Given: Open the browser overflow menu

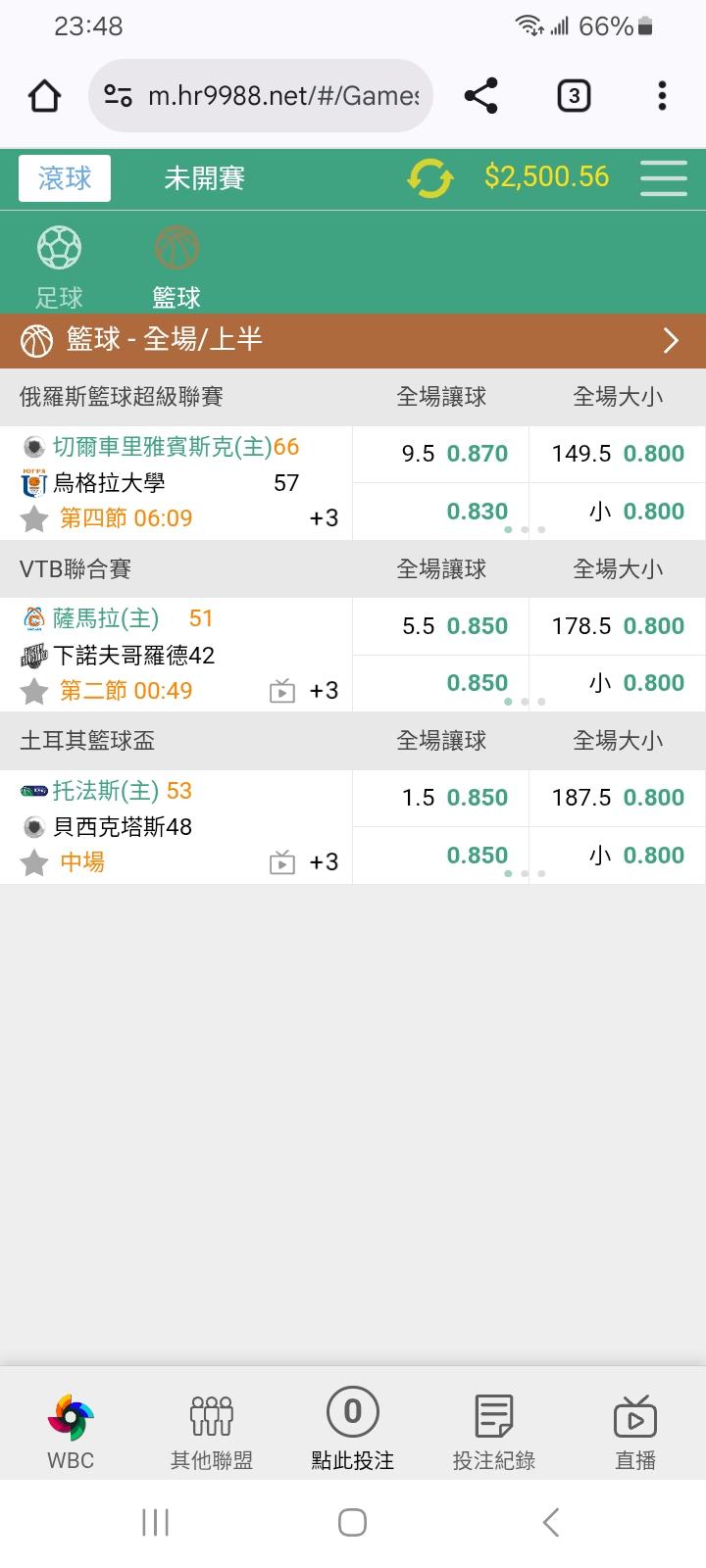Looking at the screenshot, I should 663,96.
